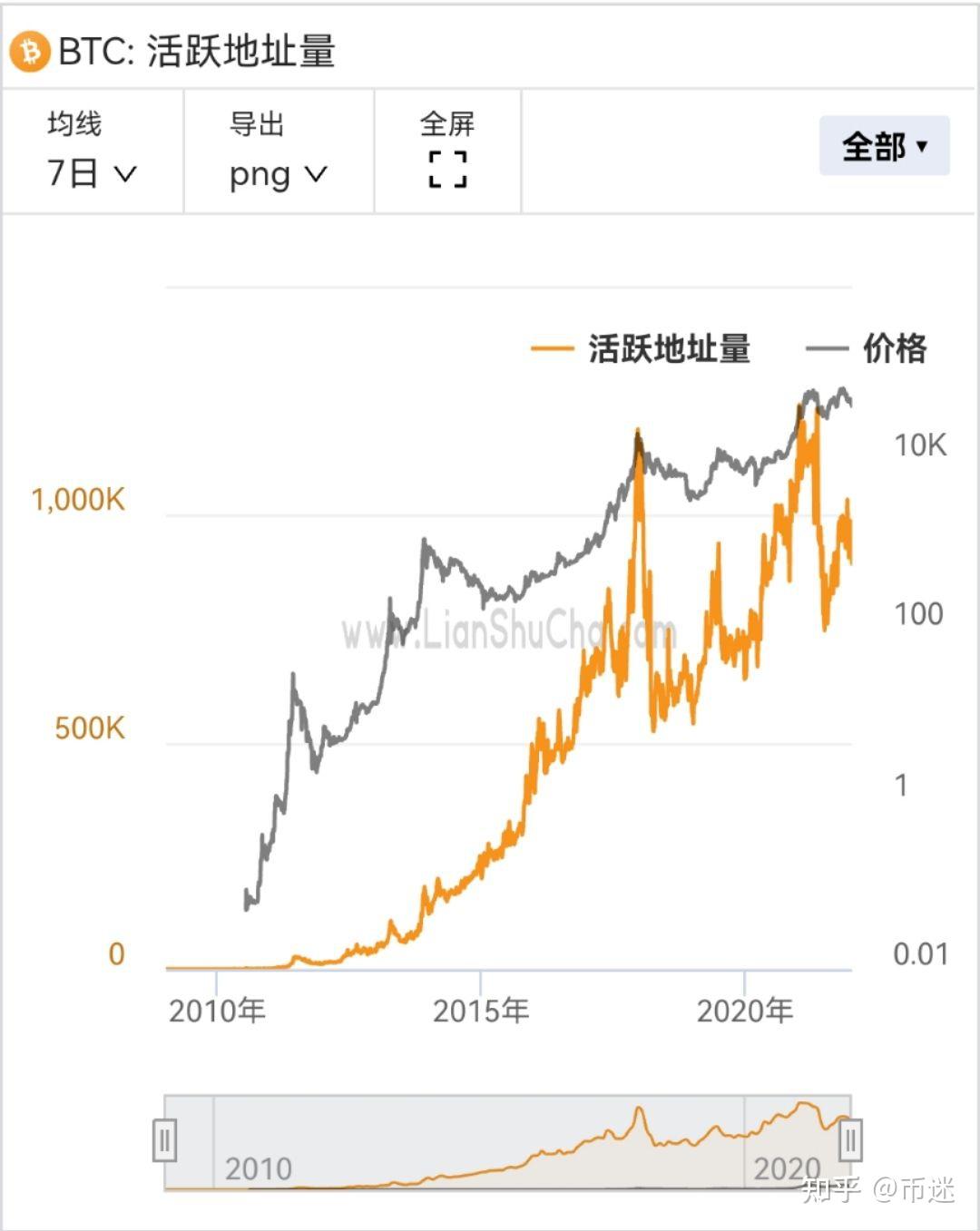980x1231 pixels.
Task: Expand the arrow beside png under 导出
Action: click(x=314, y=175)
